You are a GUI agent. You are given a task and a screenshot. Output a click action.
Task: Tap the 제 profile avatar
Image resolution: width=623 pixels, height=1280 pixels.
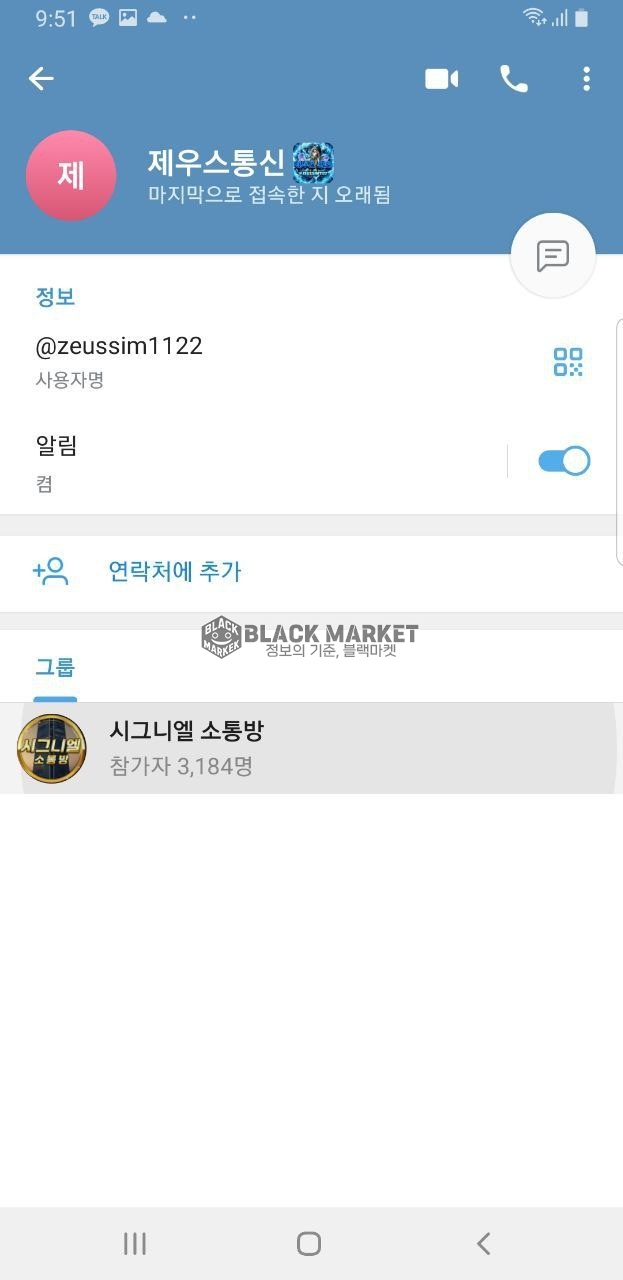point(71,175)
